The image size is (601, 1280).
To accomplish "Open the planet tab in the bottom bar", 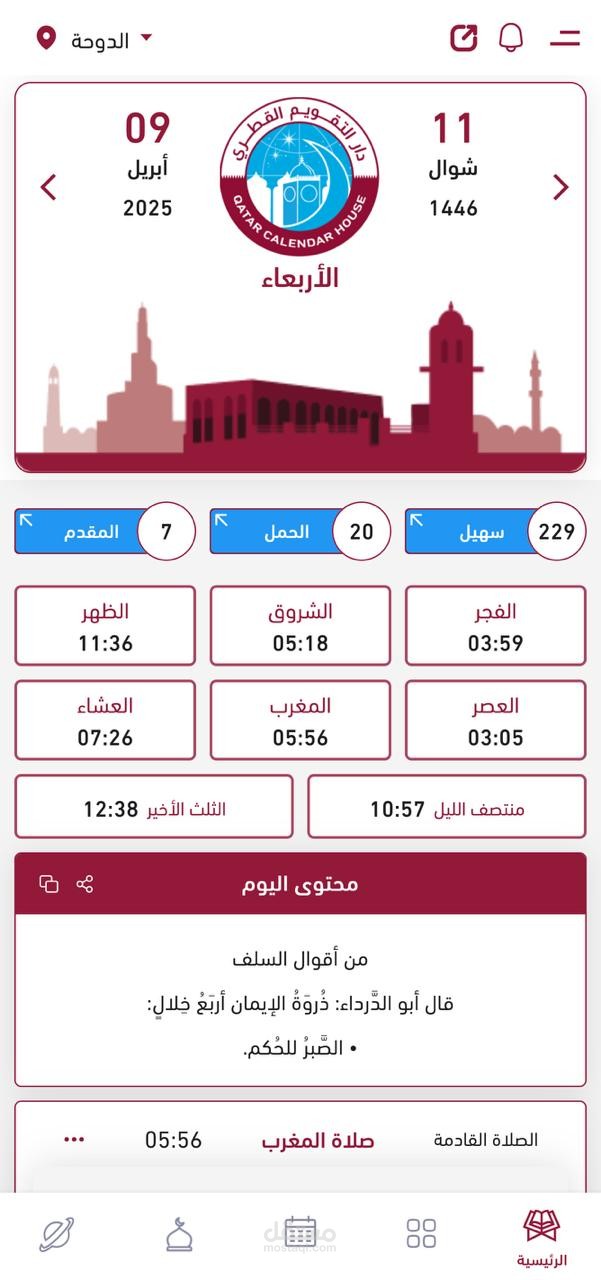I will (x=57, y=1234).
